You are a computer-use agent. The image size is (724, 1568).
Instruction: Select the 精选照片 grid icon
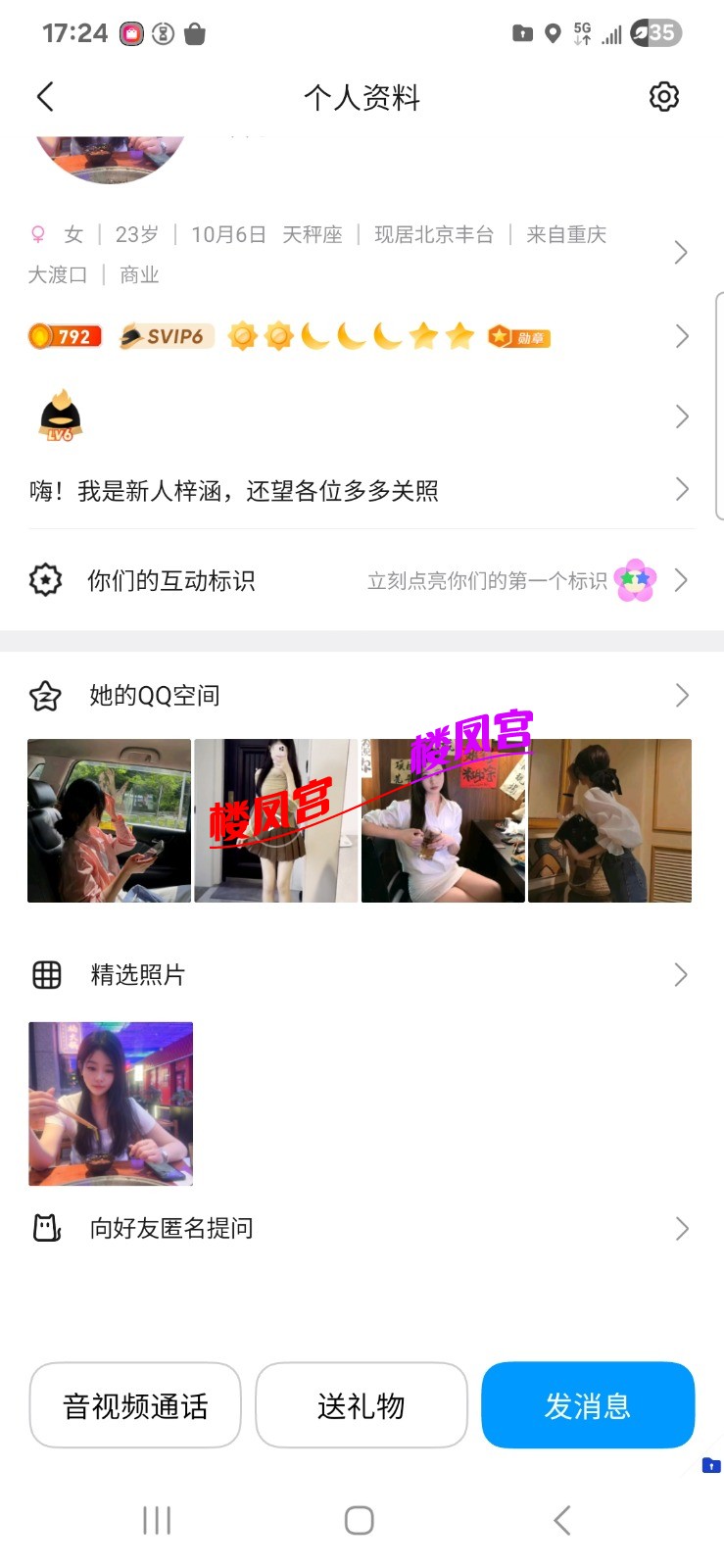[x=46, y=974]
